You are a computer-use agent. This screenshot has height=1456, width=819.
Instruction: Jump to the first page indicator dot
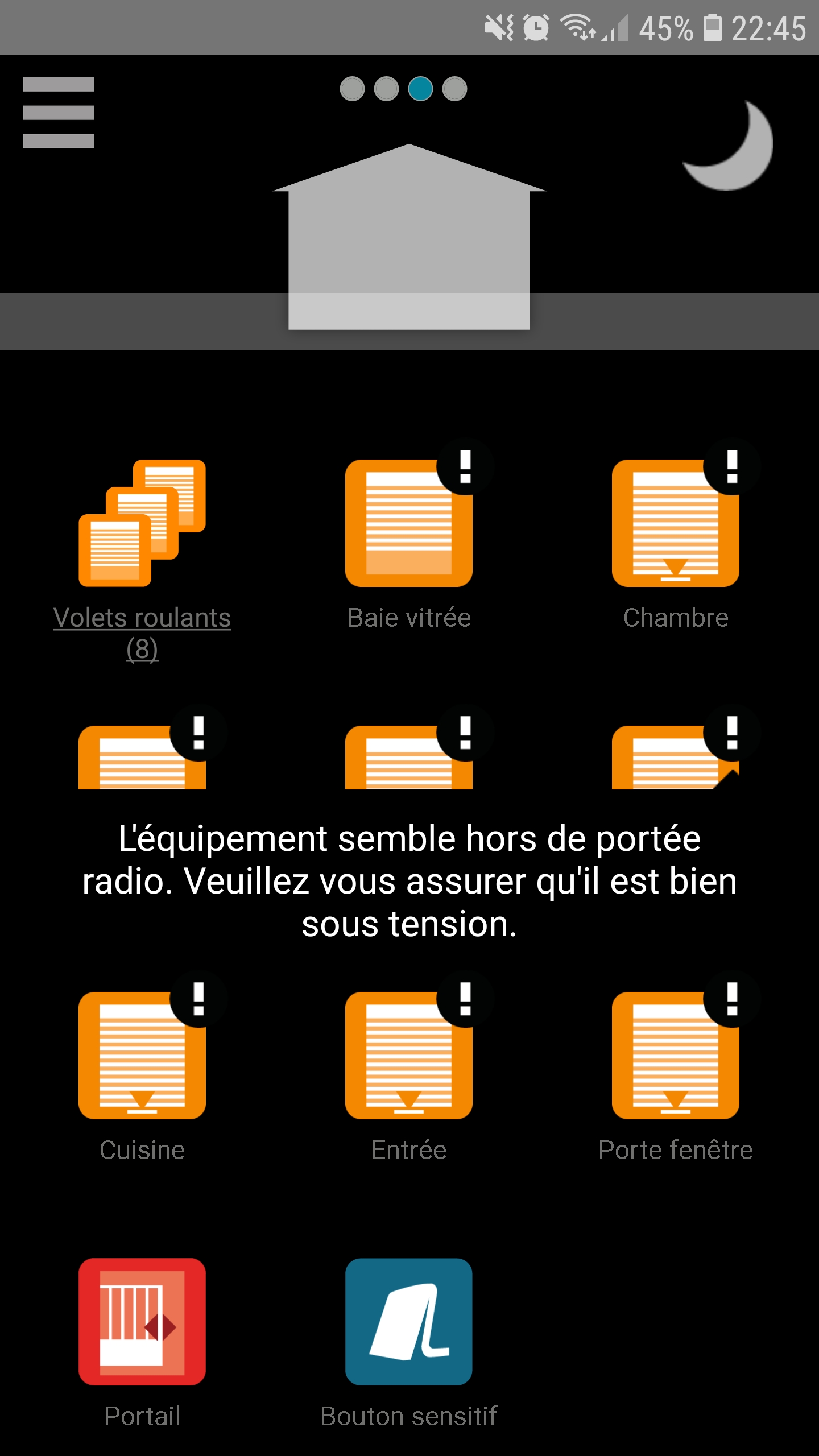pos(352,89)
